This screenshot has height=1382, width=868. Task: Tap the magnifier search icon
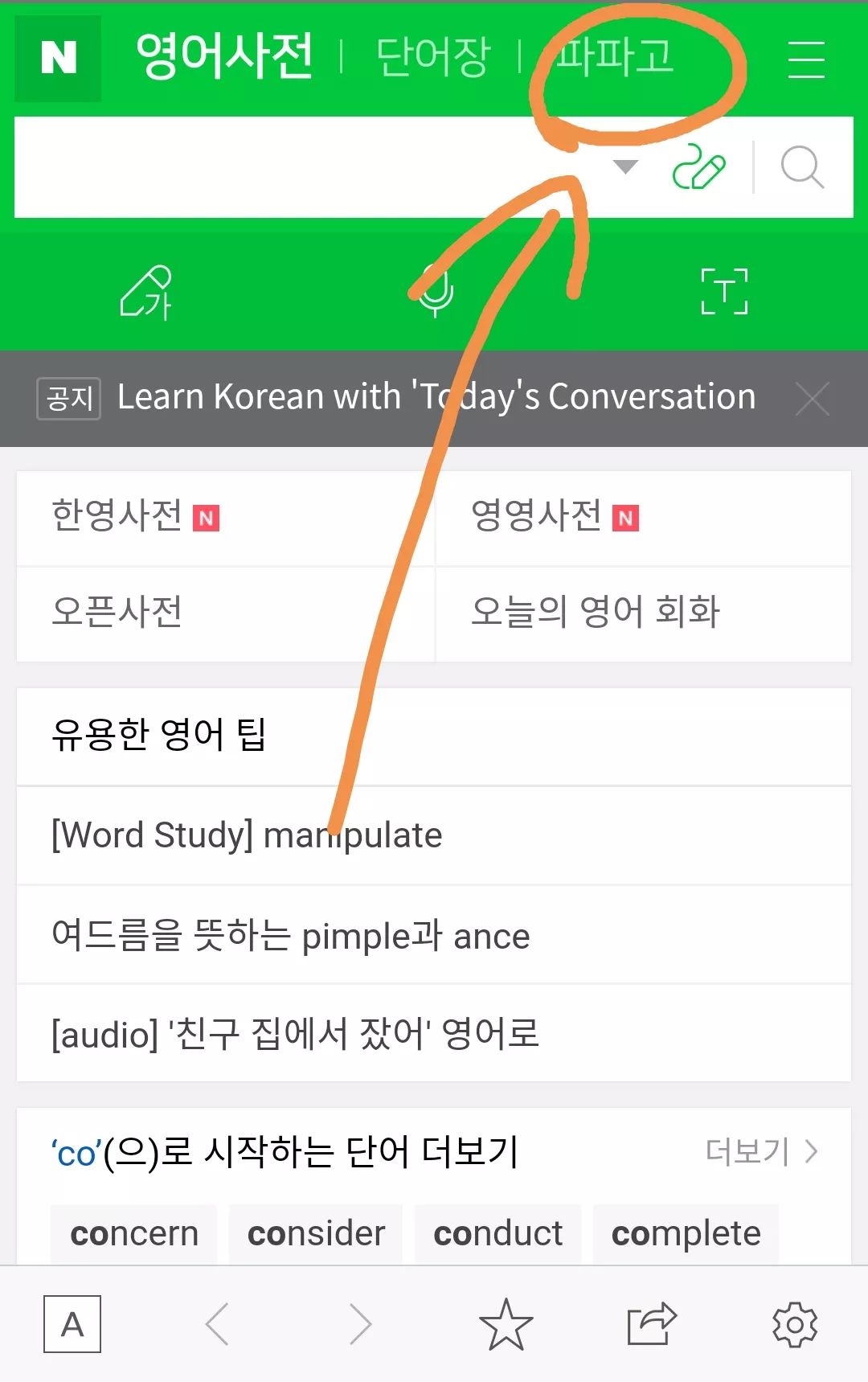(x=802, y=167)
